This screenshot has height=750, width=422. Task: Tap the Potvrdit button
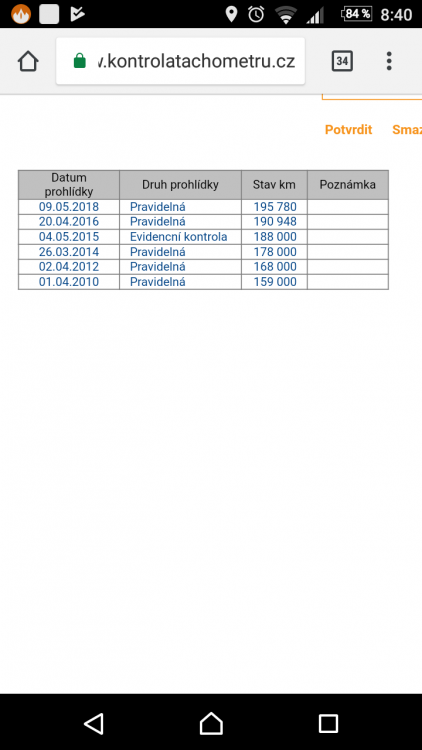click(x=348, y=130)
